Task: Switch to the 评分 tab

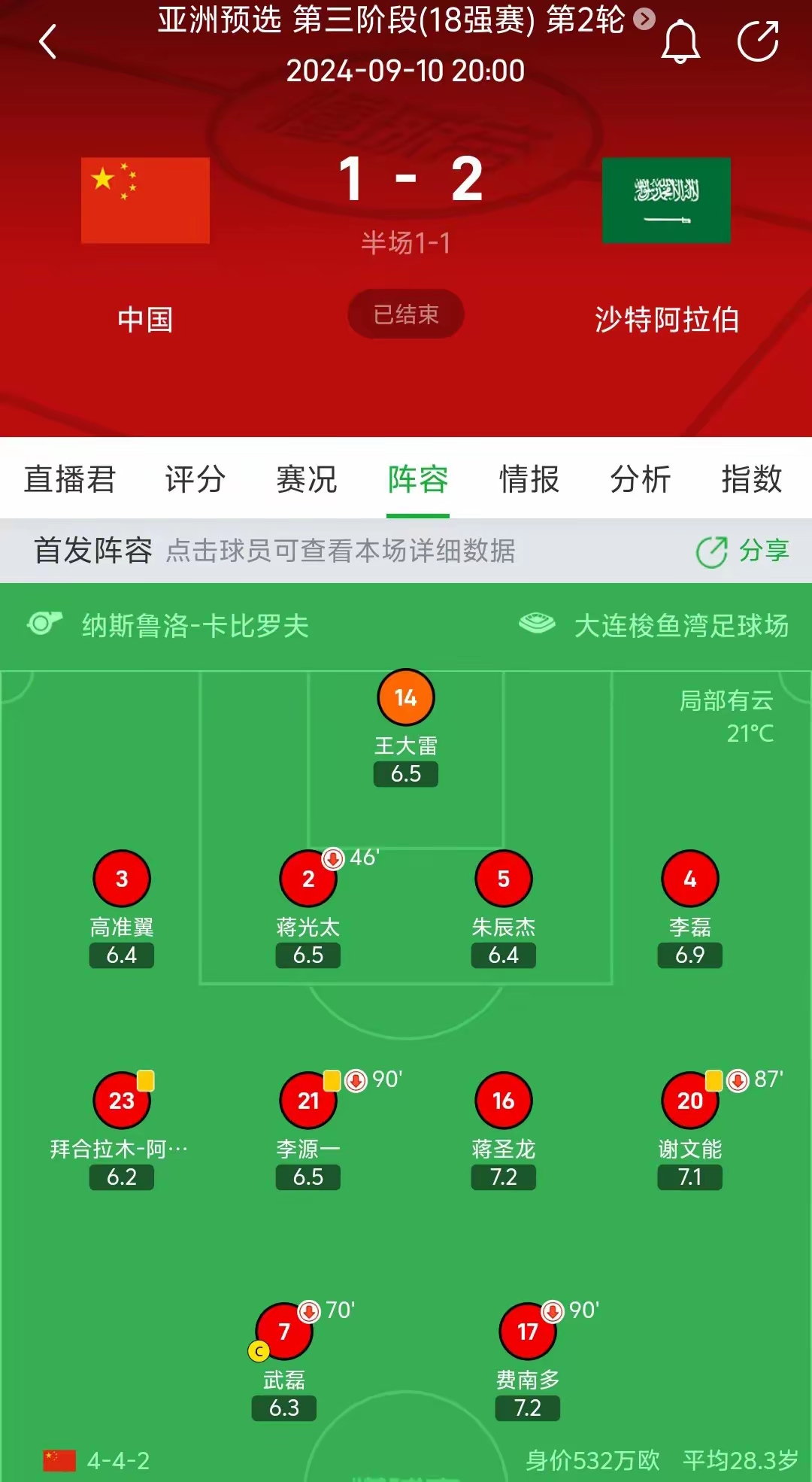Action: [x=195, y=479]
